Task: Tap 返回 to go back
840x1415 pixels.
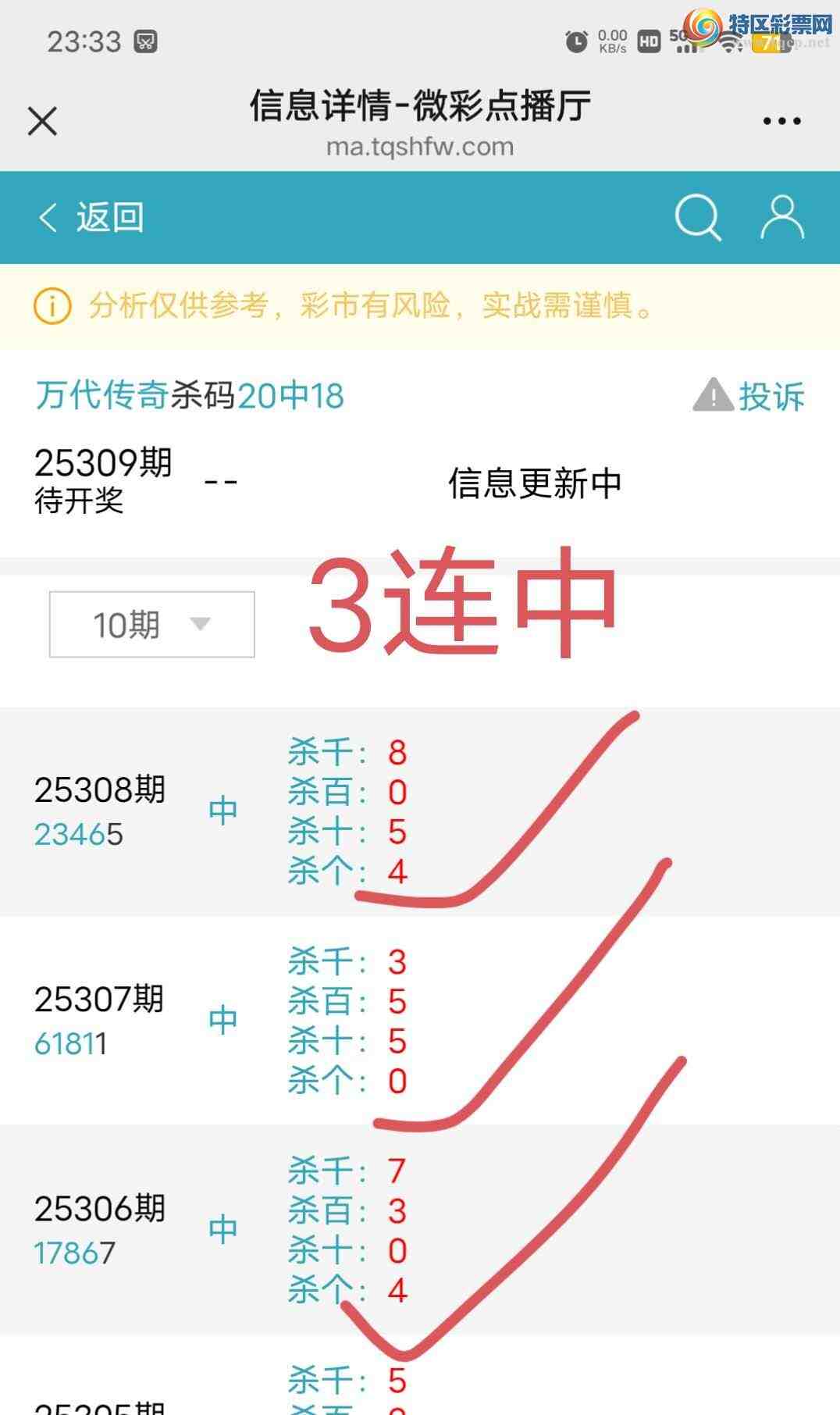Action: click(x=91, y=217)
